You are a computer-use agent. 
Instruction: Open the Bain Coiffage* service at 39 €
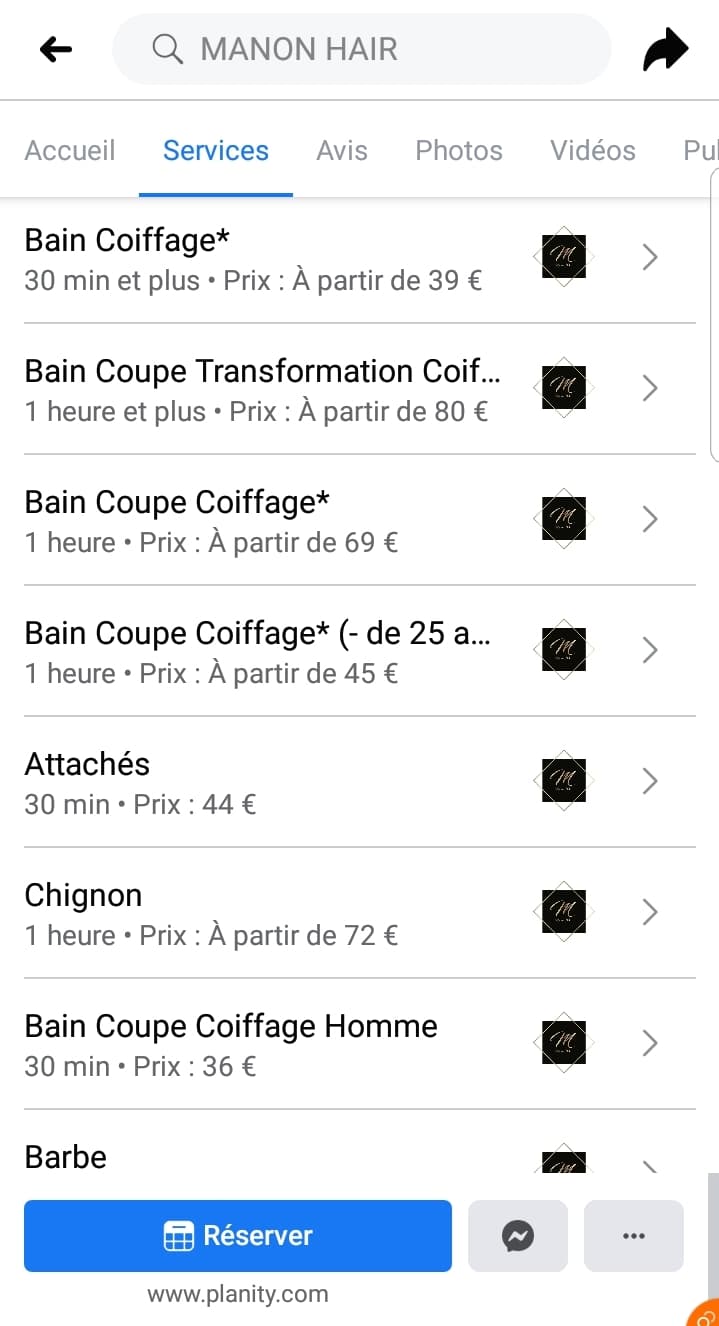pyautogui.click(x=359, y=258)
